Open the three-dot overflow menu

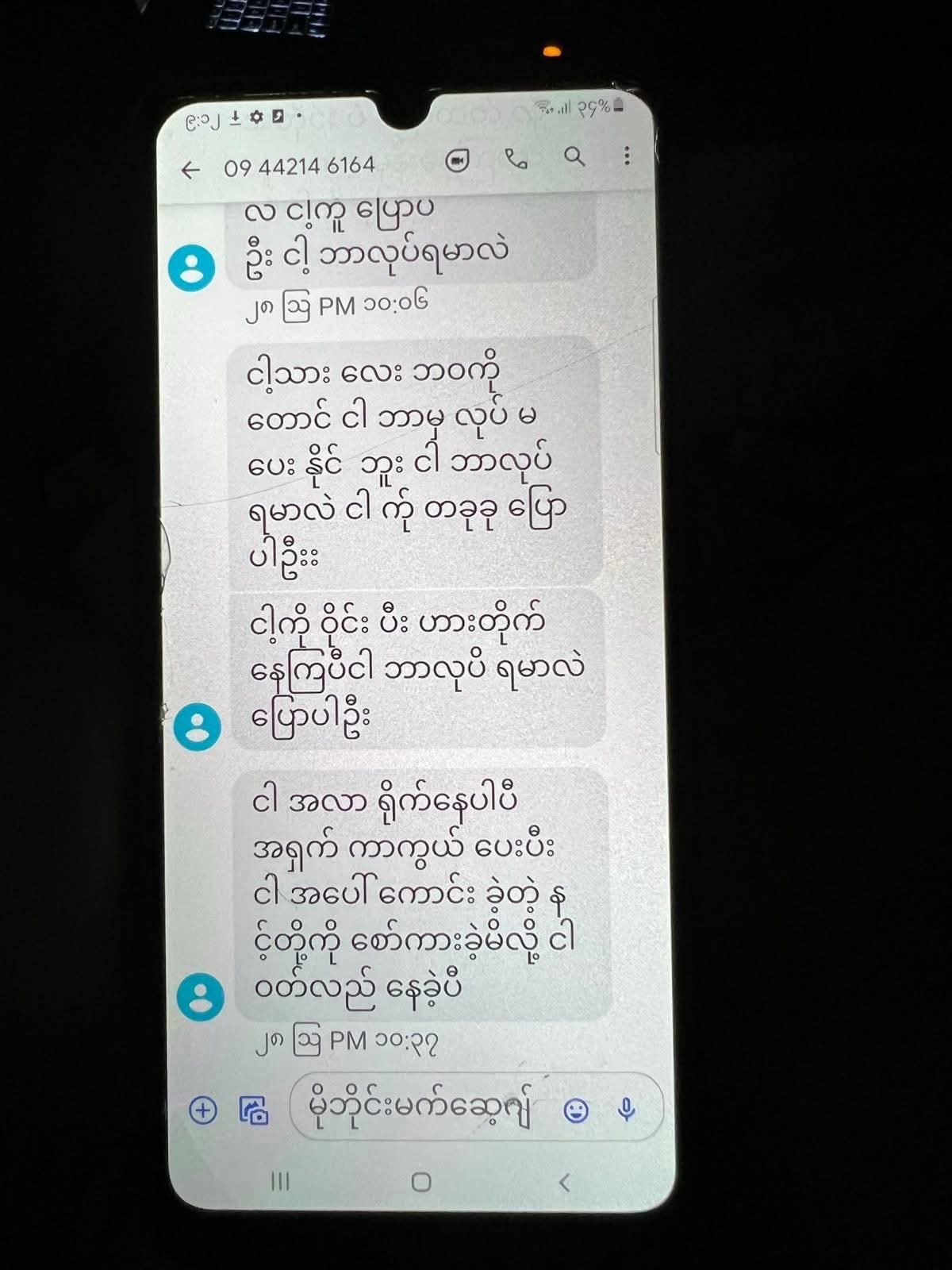(x=627, y=156)
